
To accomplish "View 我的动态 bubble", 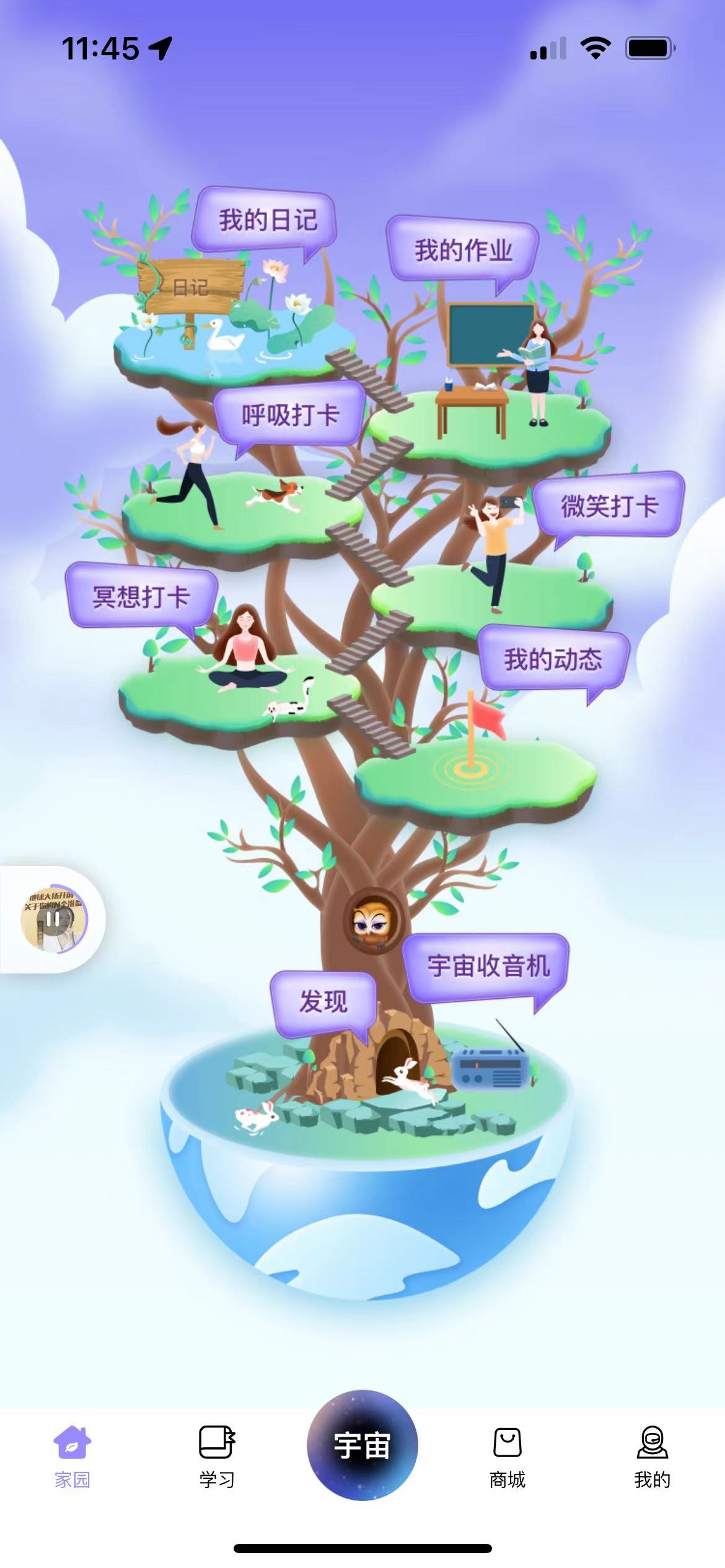I will click(x=553, y=659).
